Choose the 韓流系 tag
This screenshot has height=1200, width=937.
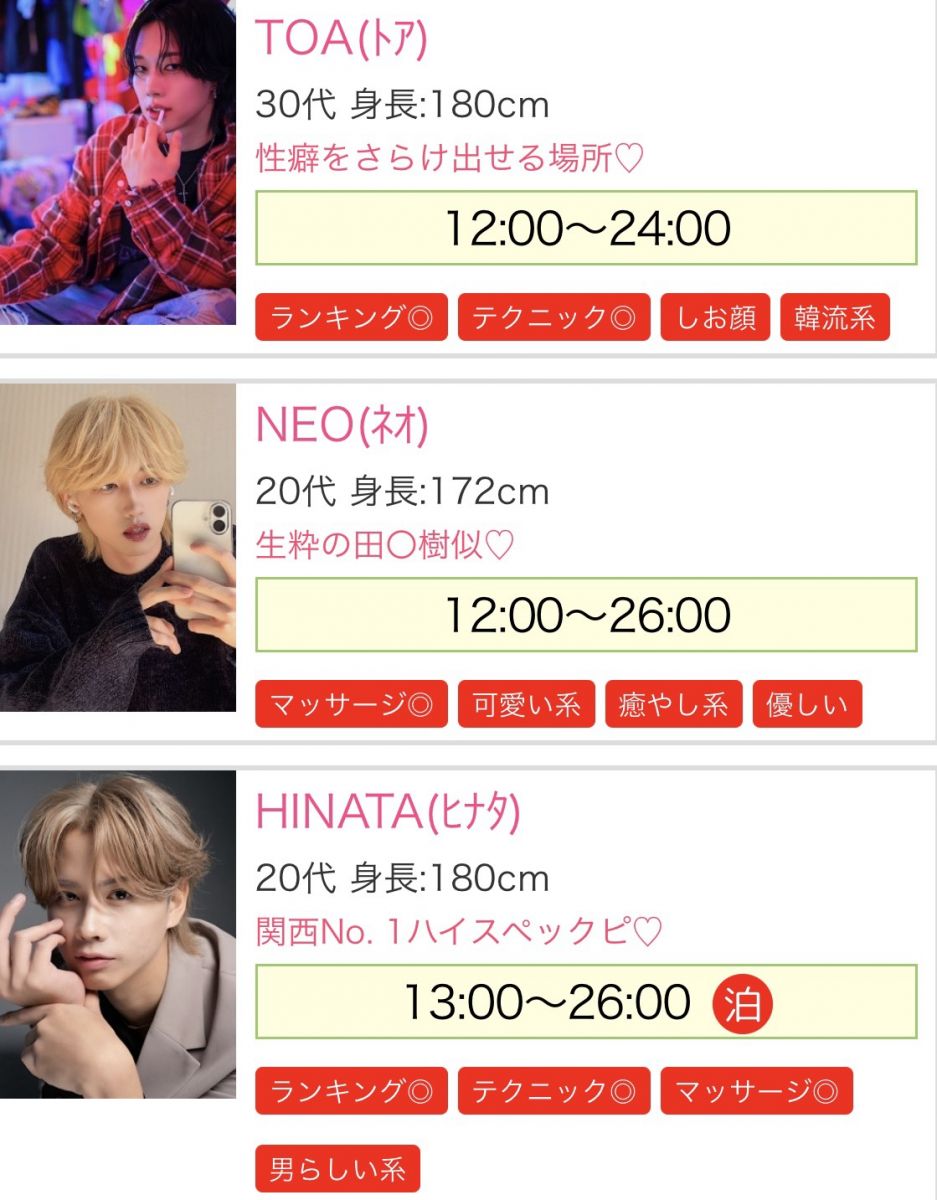click(834, 318)
